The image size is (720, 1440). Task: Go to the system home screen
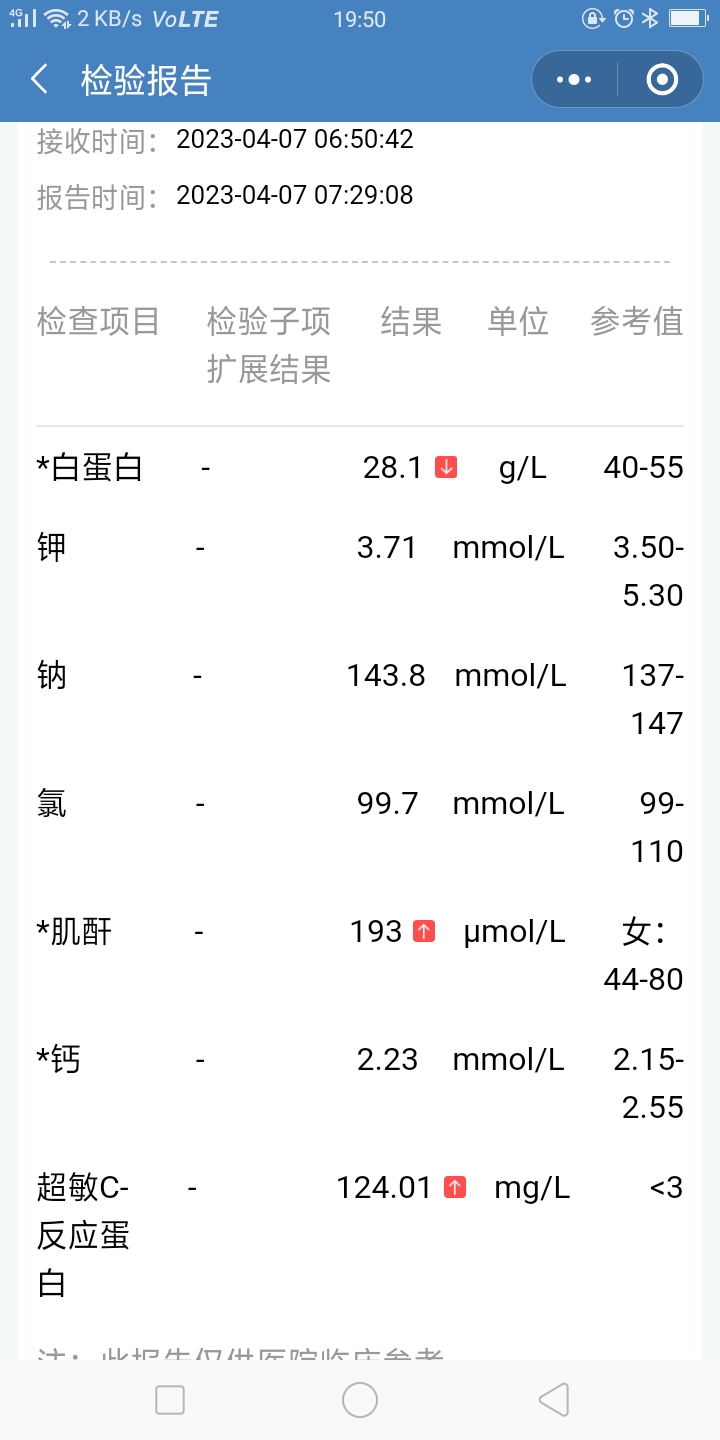pos(360,1400)
